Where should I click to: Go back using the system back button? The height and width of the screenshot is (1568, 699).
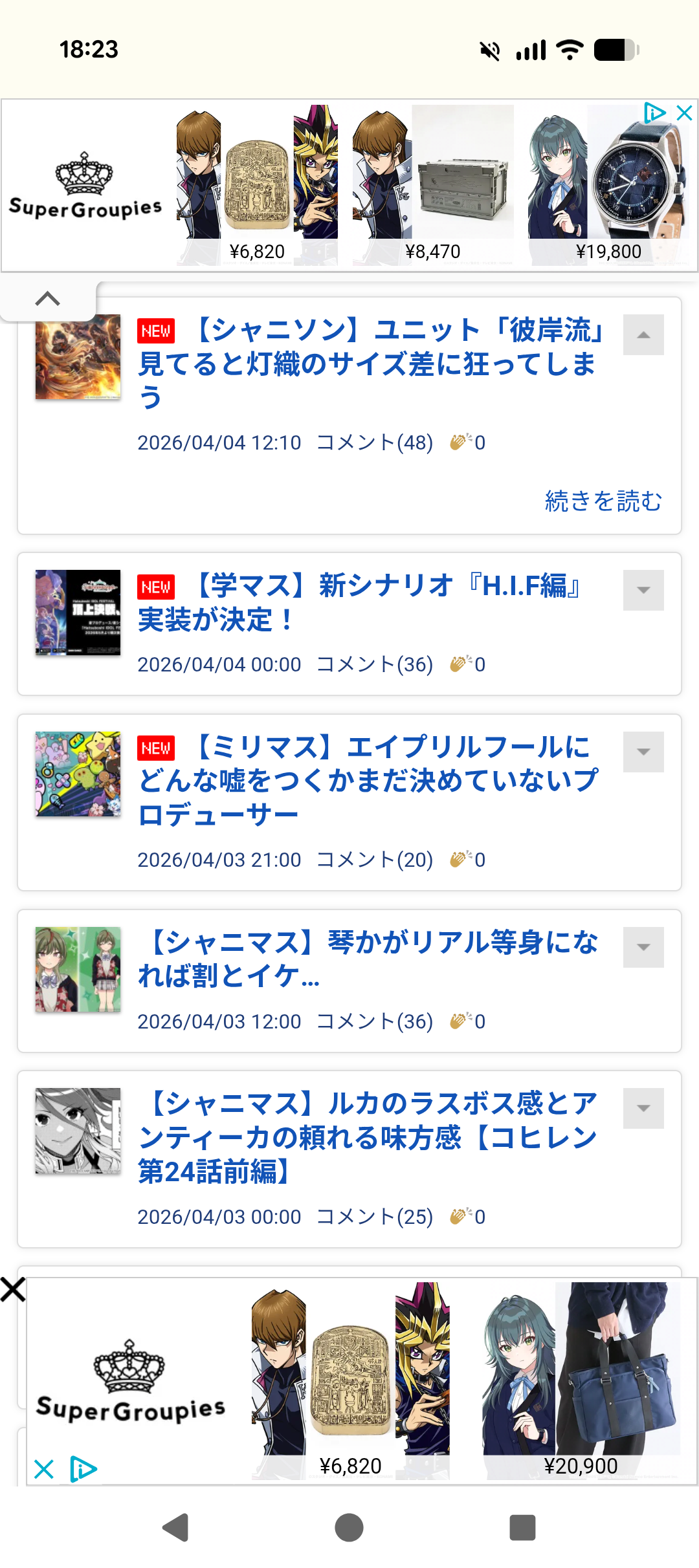(x=175, y=1528)
